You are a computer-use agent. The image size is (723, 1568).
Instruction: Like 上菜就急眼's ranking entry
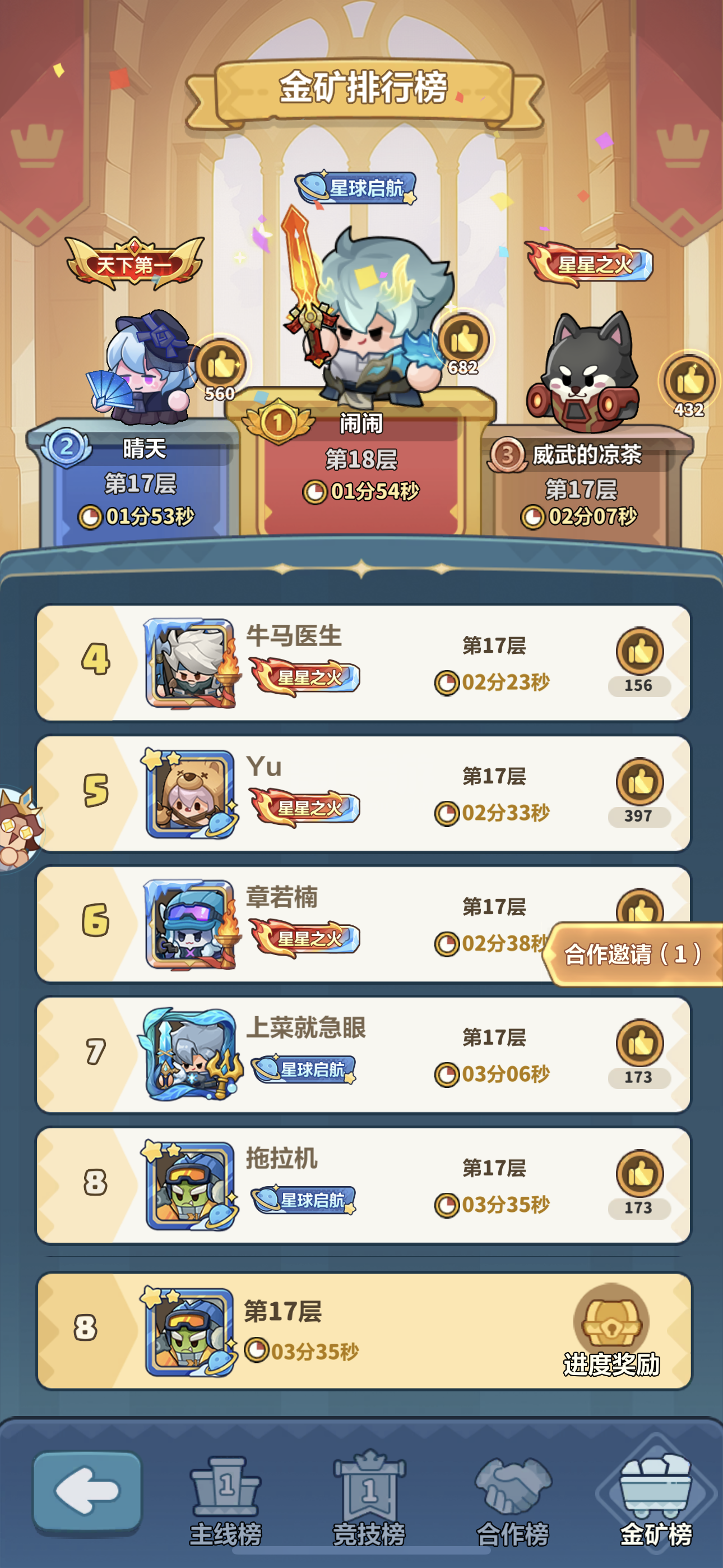(x=639, y=1043)
